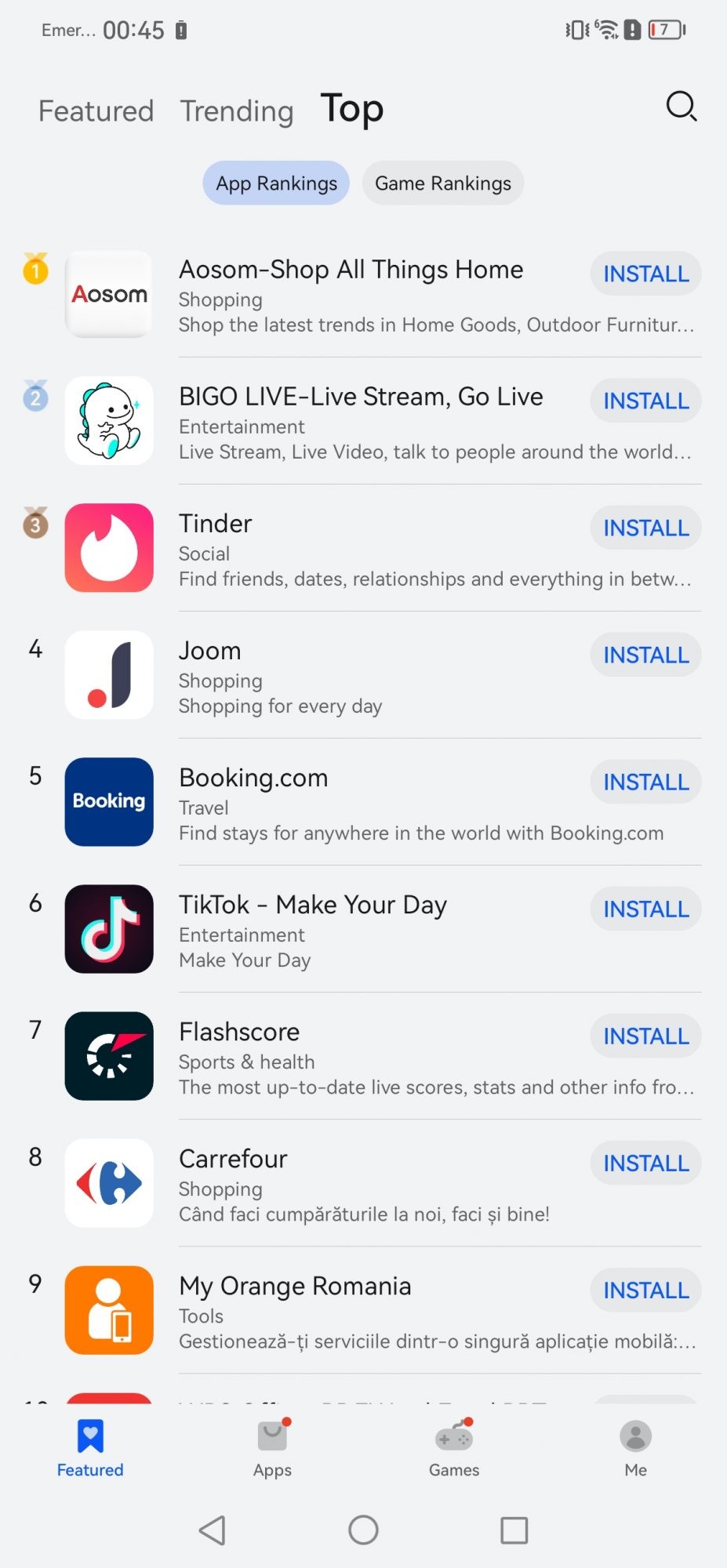Install My Orange Romania
The height and width of the screenshot is (1568, 727).
(x=645, y=1290)
